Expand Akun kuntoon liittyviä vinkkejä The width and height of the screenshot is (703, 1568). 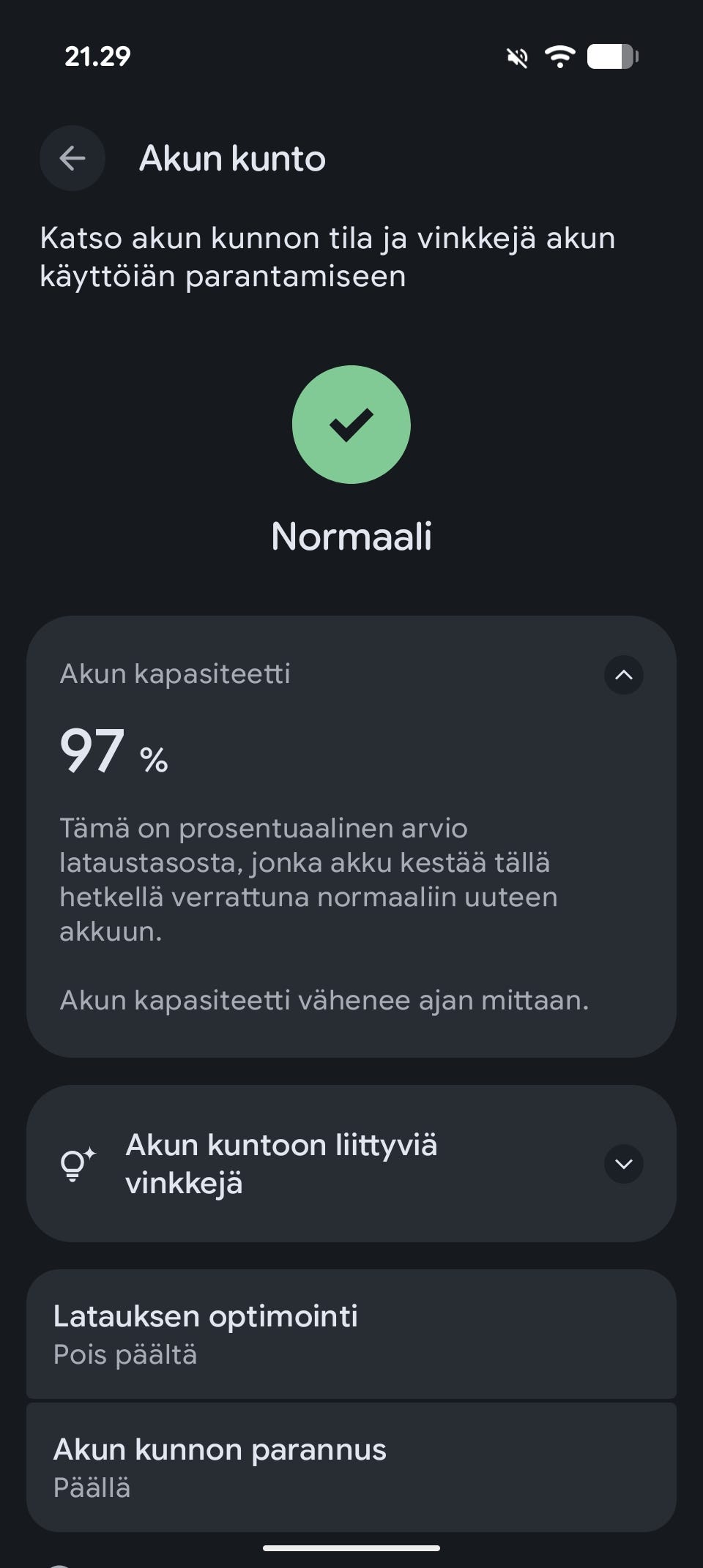[x=623, y=1164]
